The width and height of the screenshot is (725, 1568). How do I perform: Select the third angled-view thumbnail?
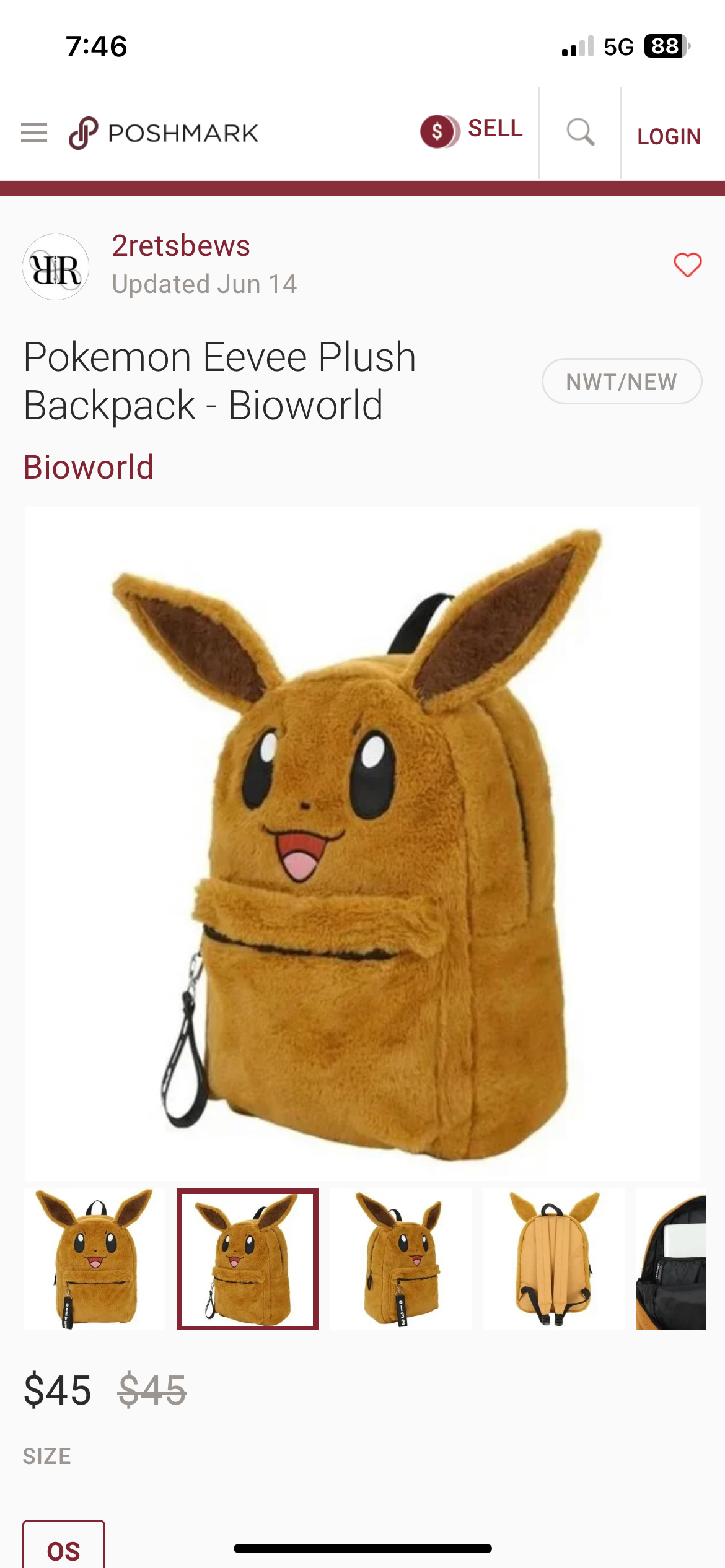pos(400,1258)
